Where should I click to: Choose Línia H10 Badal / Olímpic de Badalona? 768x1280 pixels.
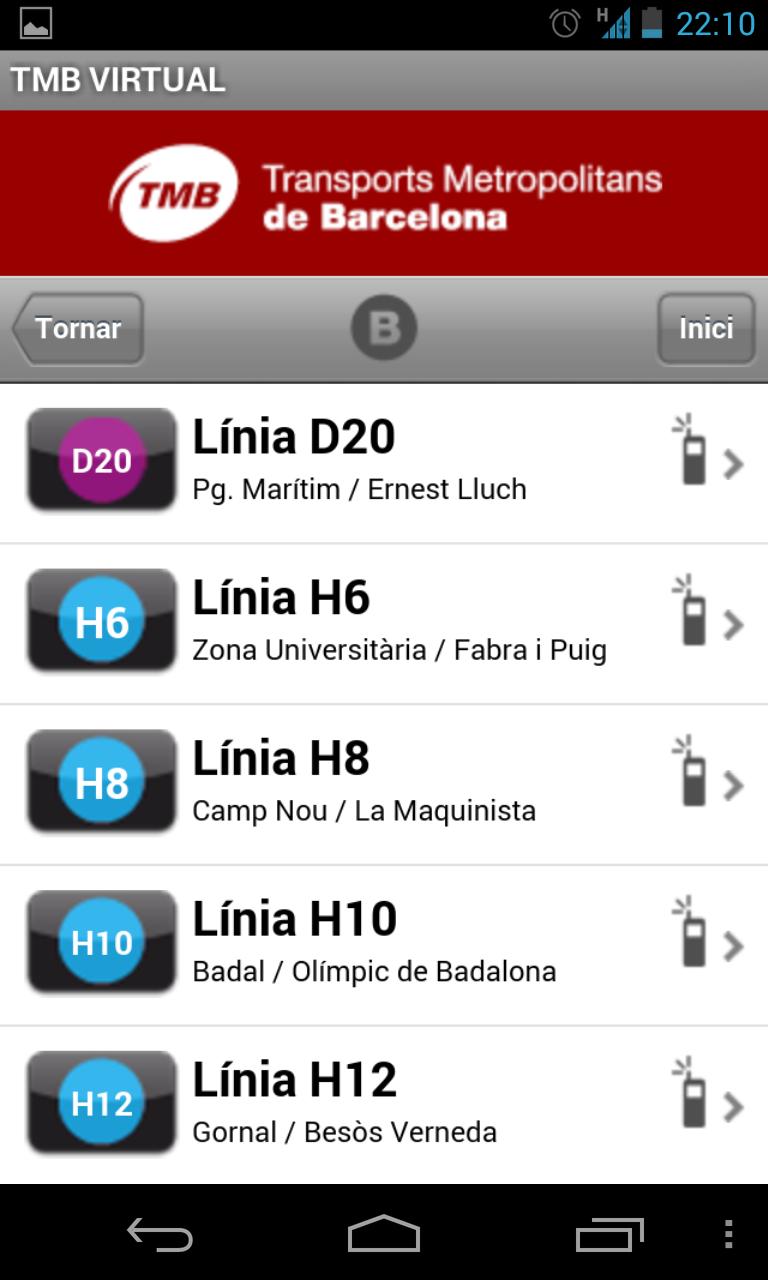tap(384, 945)
